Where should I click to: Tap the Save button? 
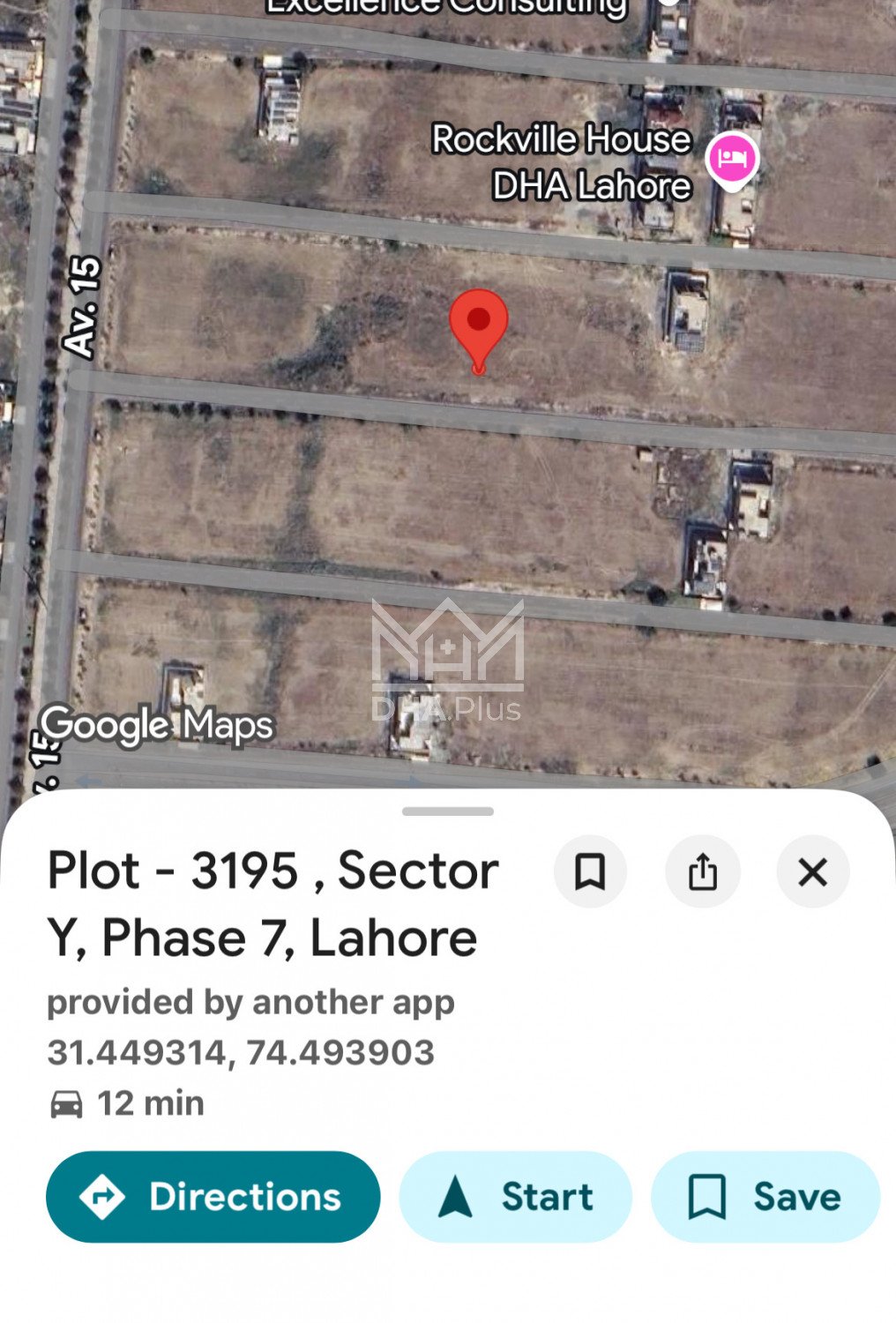[765, 1197]
